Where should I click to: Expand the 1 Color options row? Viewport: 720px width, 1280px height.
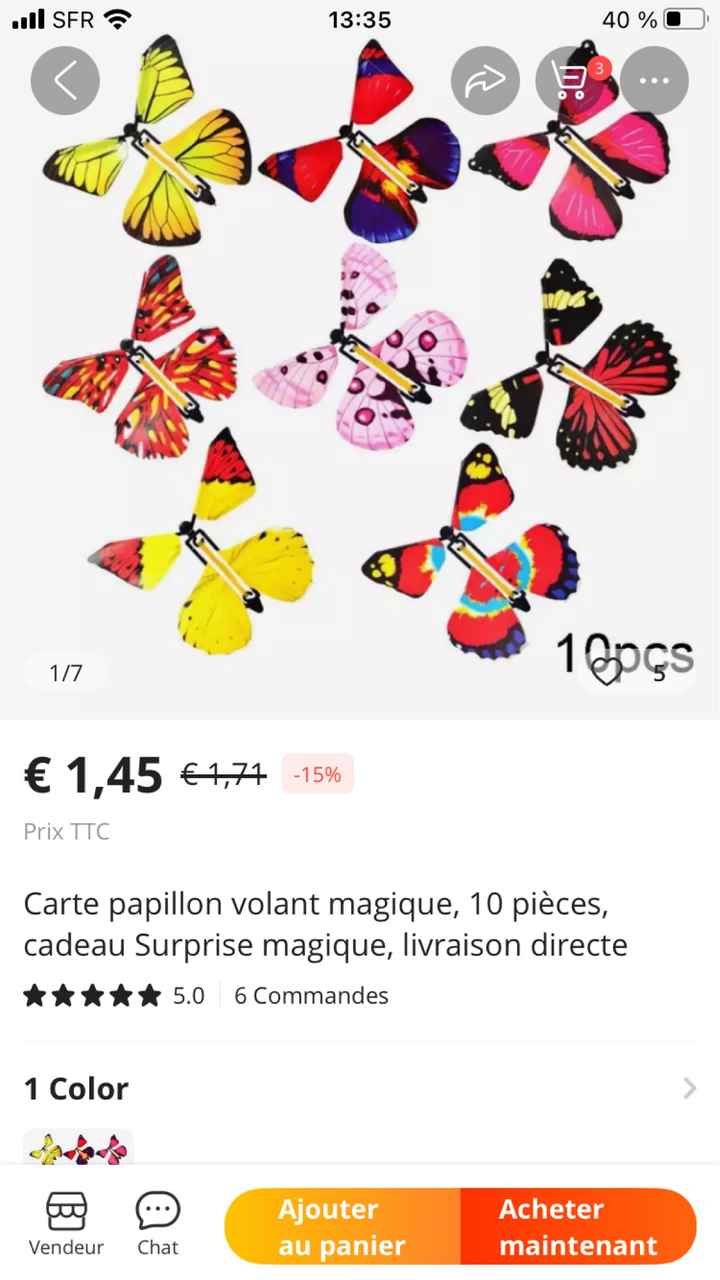click(x=688, y=1088)
